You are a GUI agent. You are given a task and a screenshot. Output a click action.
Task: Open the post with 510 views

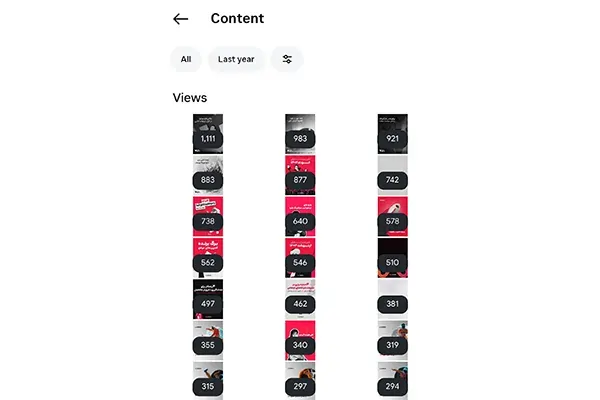point(392,257)
